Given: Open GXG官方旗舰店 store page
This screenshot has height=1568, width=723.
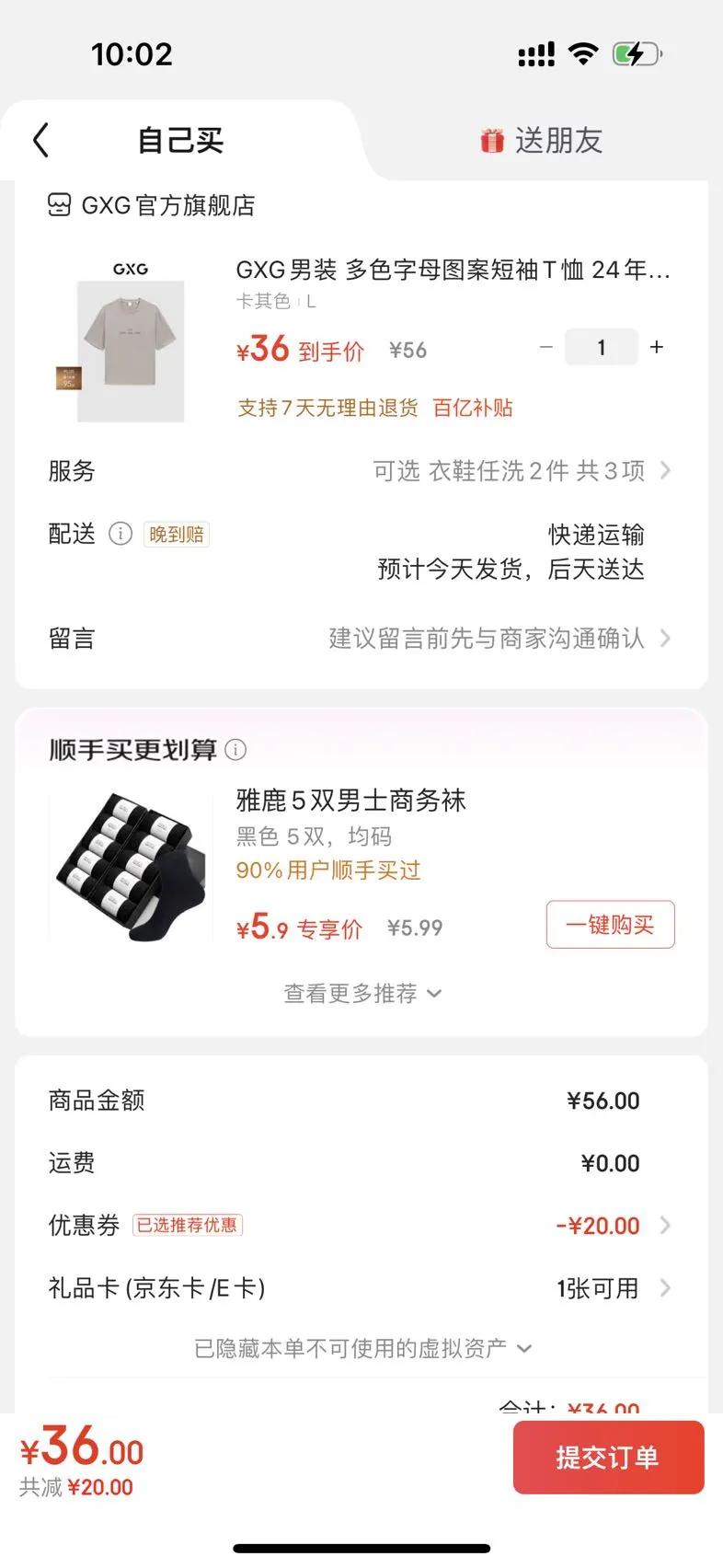Looking at the screenshot, I should [x=152, y=205].
